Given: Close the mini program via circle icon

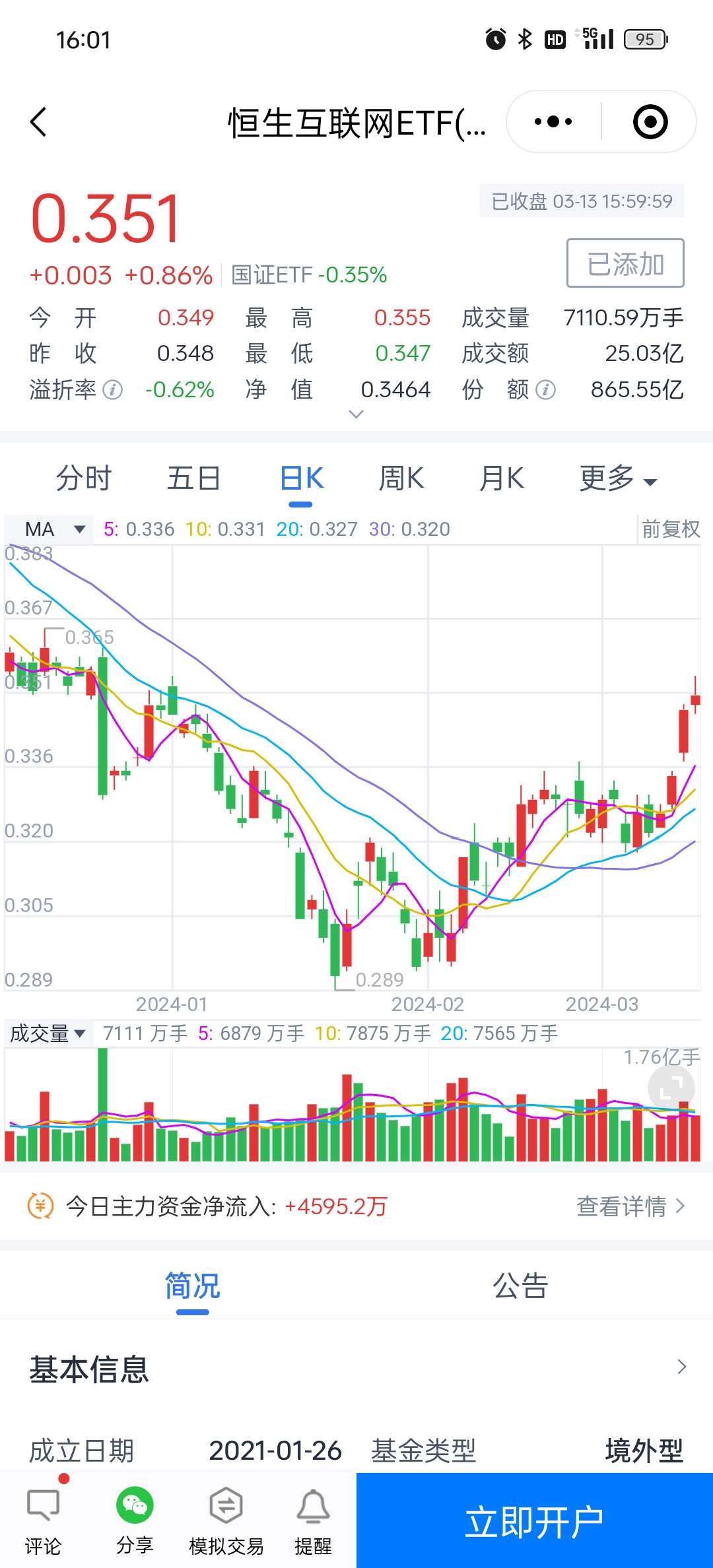Looking at the screenshot, I should 650,122.
